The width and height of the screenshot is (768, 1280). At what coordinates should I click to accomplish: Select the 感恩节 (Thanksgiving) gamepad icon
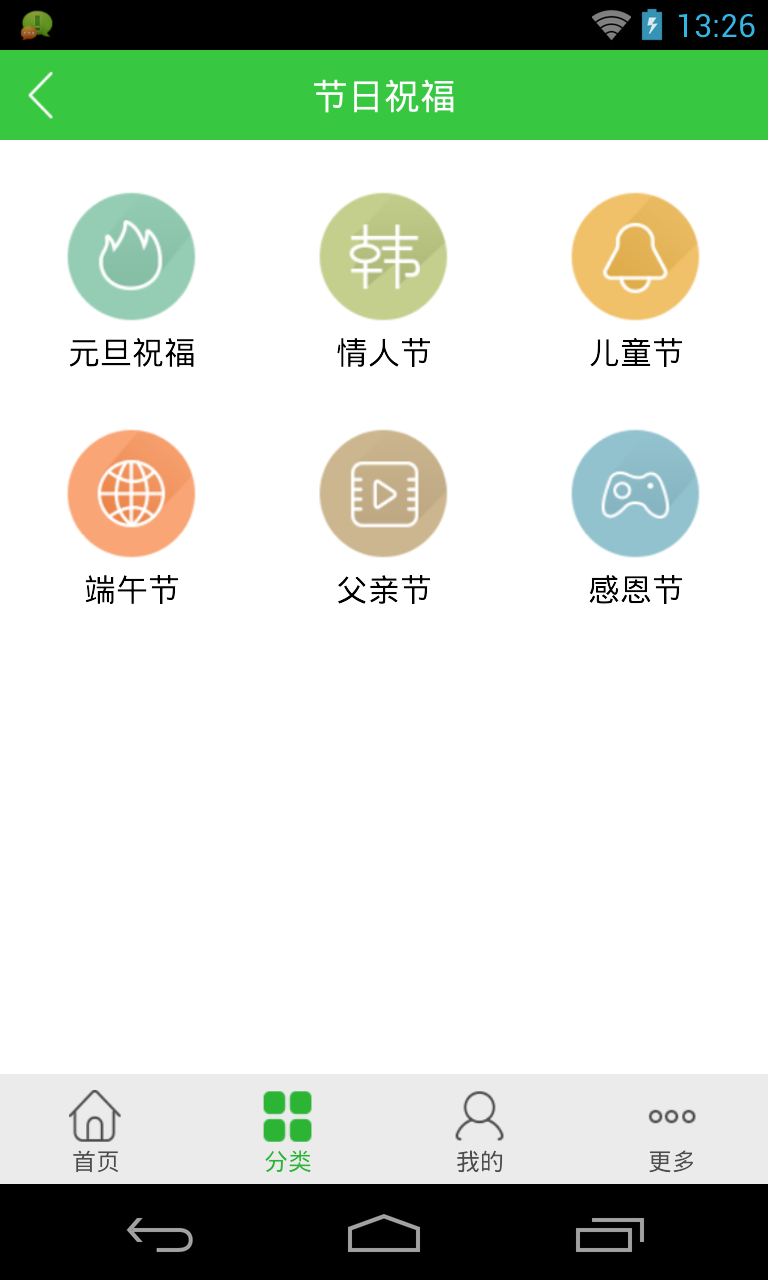[634, 493]
